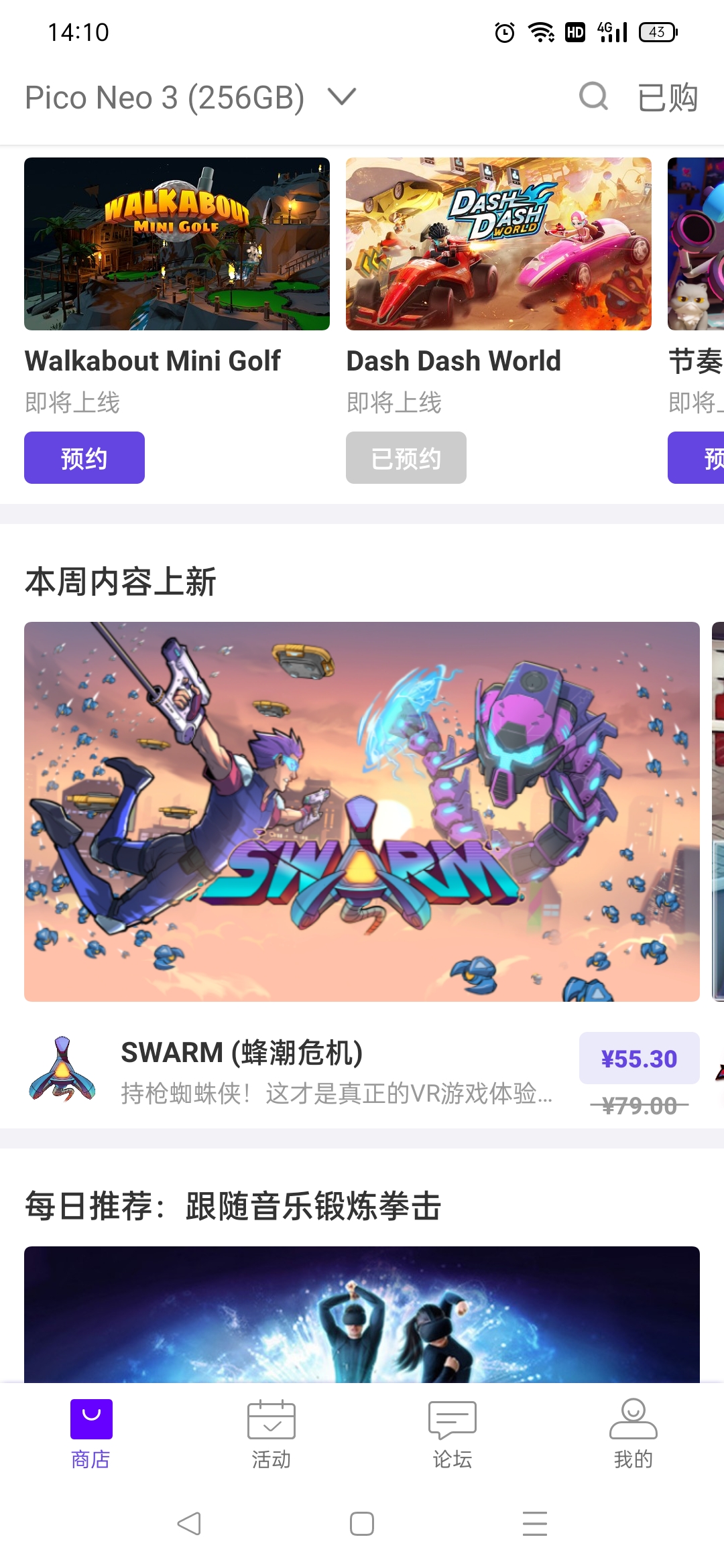Viewport: 724px width, 1568px height.
Task: Open the system recent apps button
Action: coord(535,1524)
